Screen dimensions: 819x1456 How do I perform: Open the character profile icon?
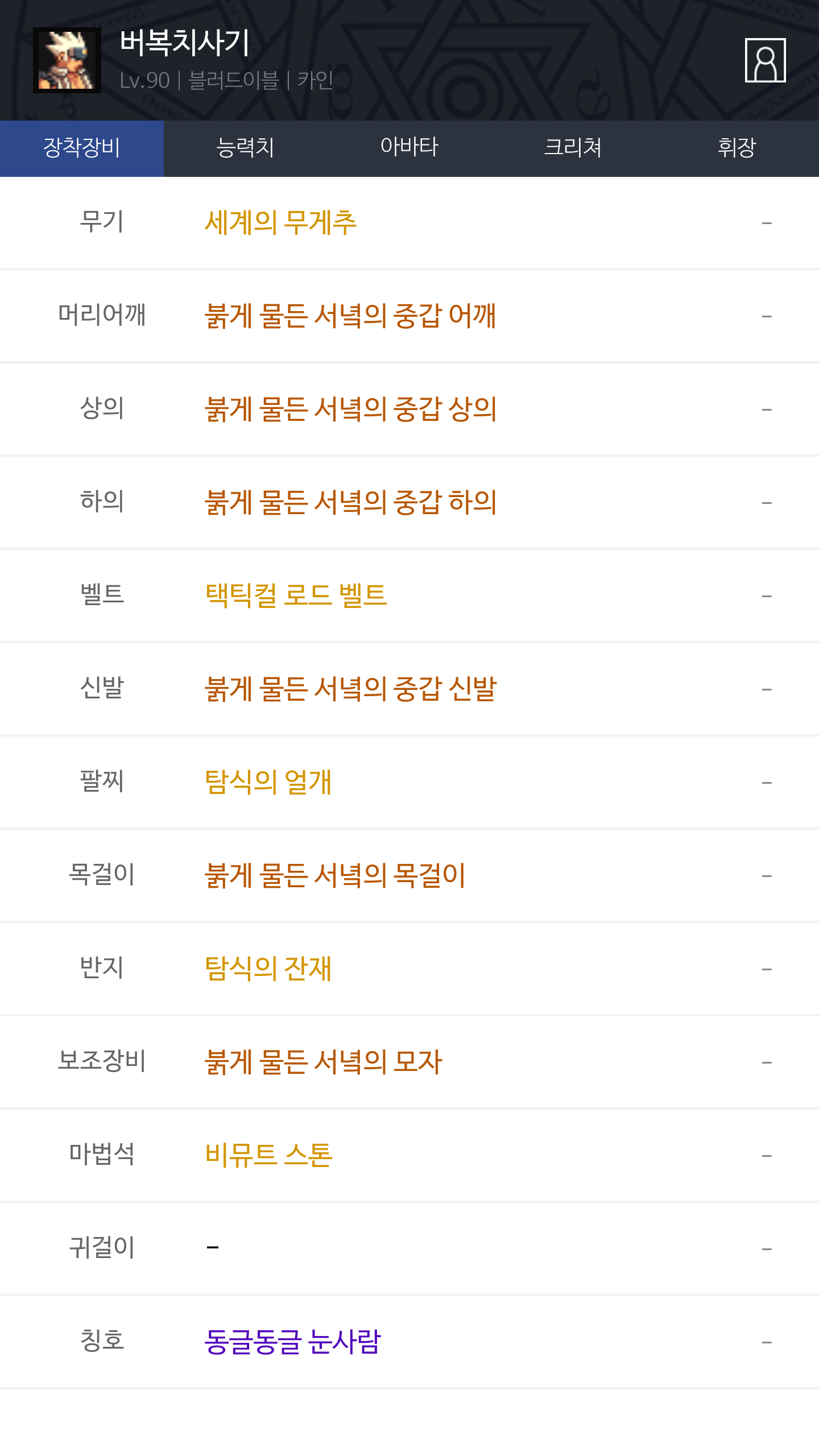pyautogui.click(x=765, y=60)
